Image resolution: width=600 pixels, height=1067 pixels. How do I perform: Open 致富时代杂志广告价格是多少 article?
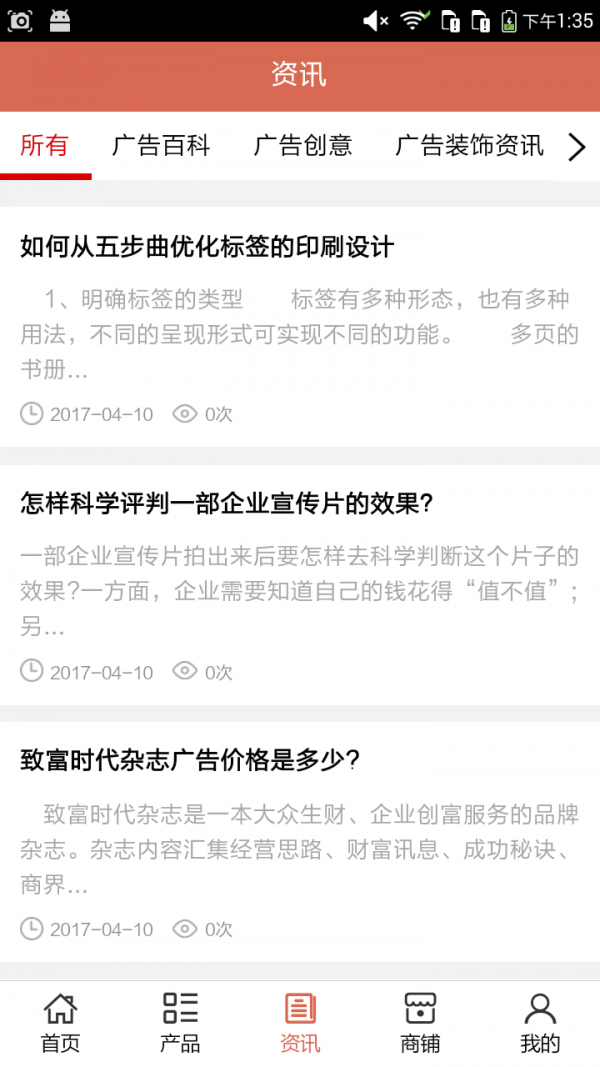pos(190,760)
